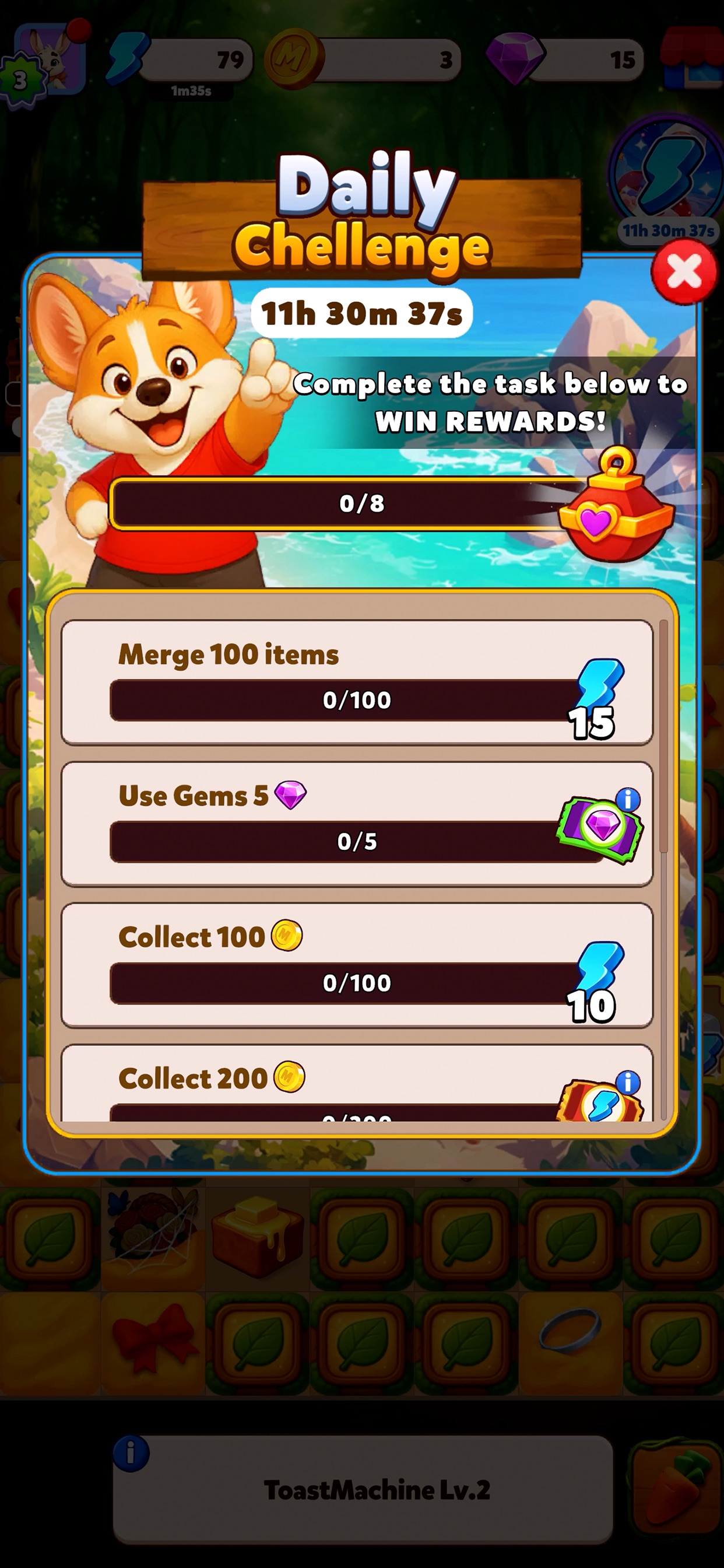Open info on the Collect 200 reward
The height and width of the screenshot is (1568, 724).
pos(627,1083)
